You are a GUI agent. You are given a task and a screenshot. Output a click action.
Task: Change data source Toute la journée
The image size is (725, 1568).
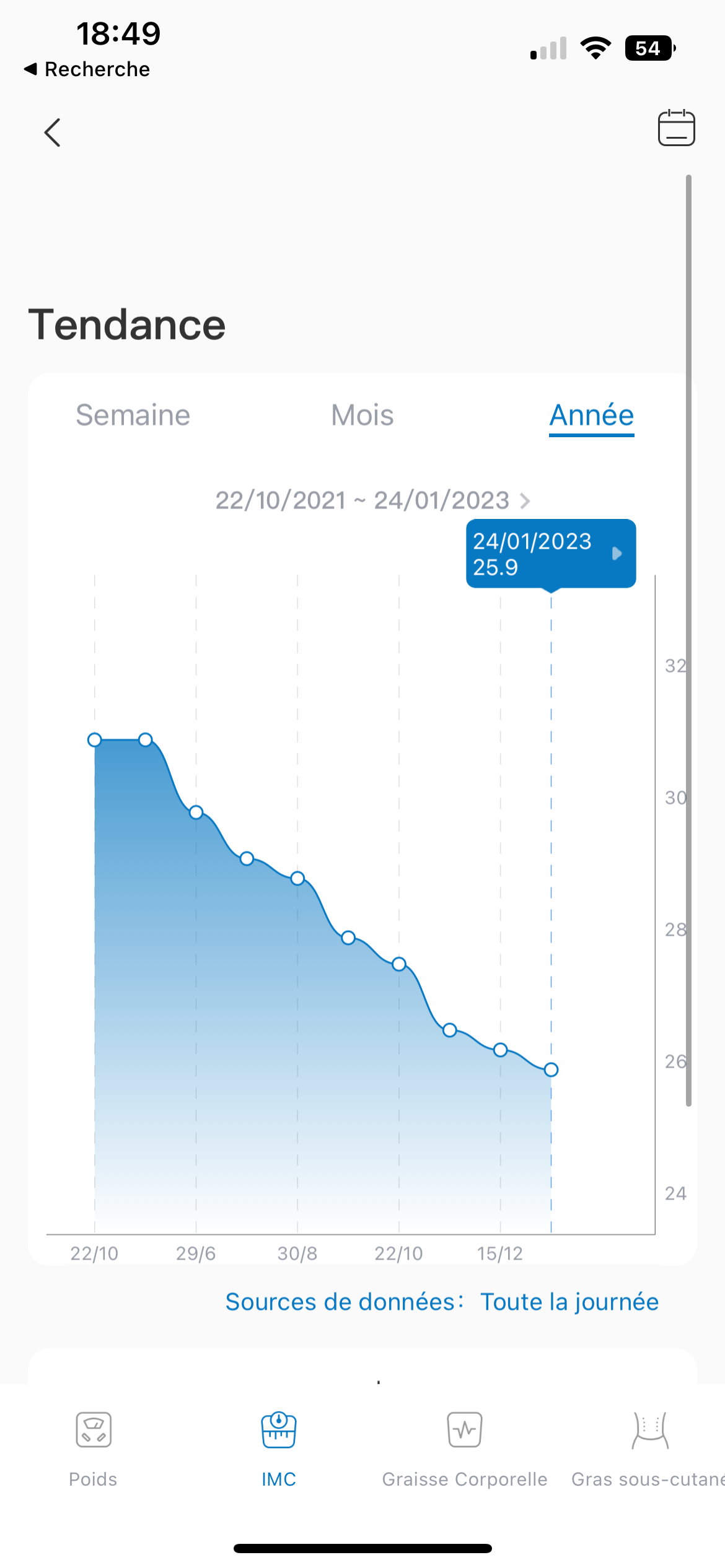pyautogui.click(x=569, y=1302)
